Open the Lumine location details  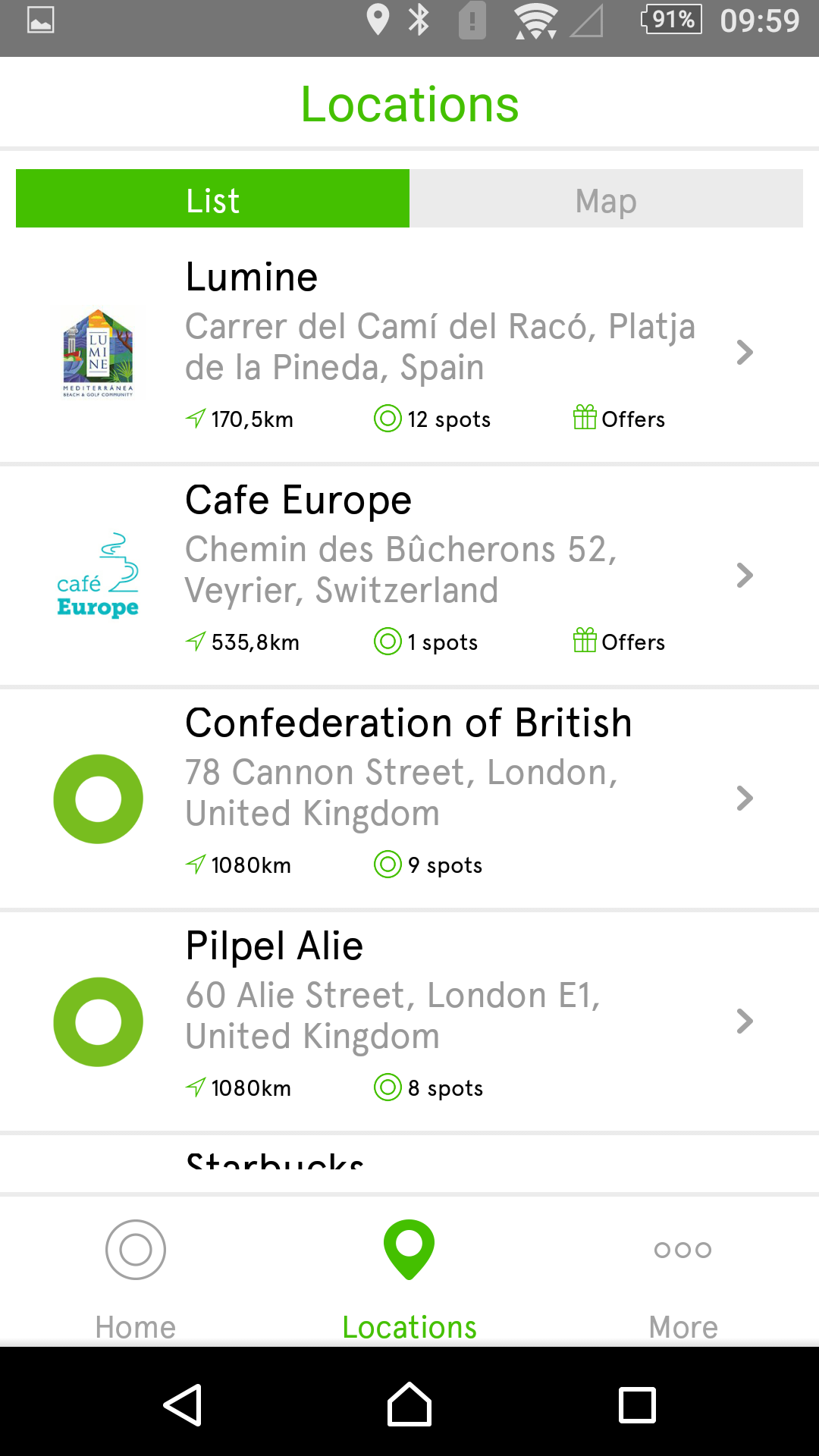409,352
